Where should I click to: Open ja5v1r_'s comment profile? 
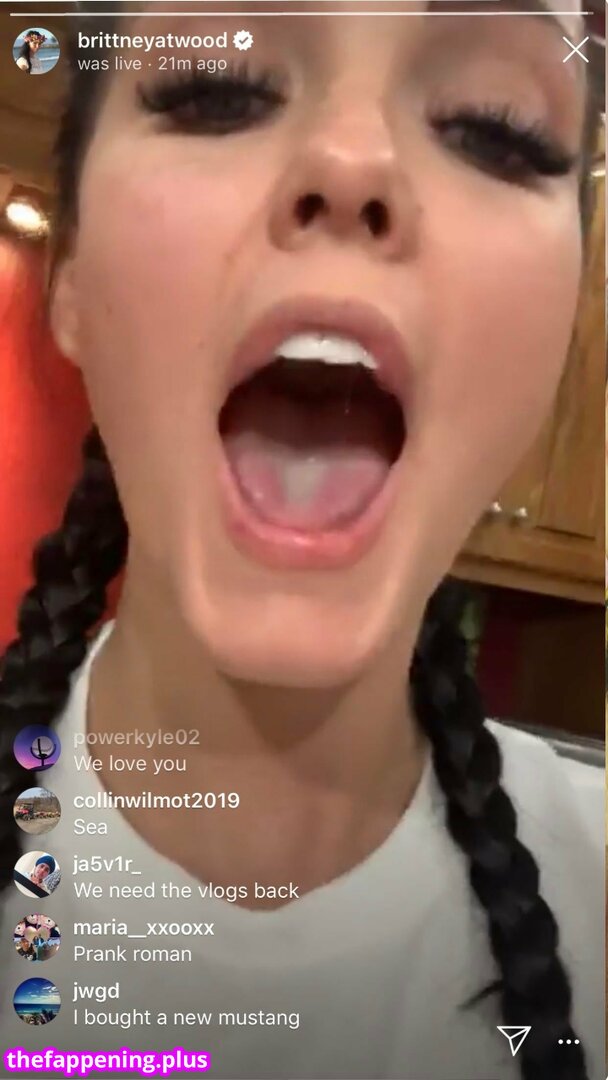pos(107,864)
